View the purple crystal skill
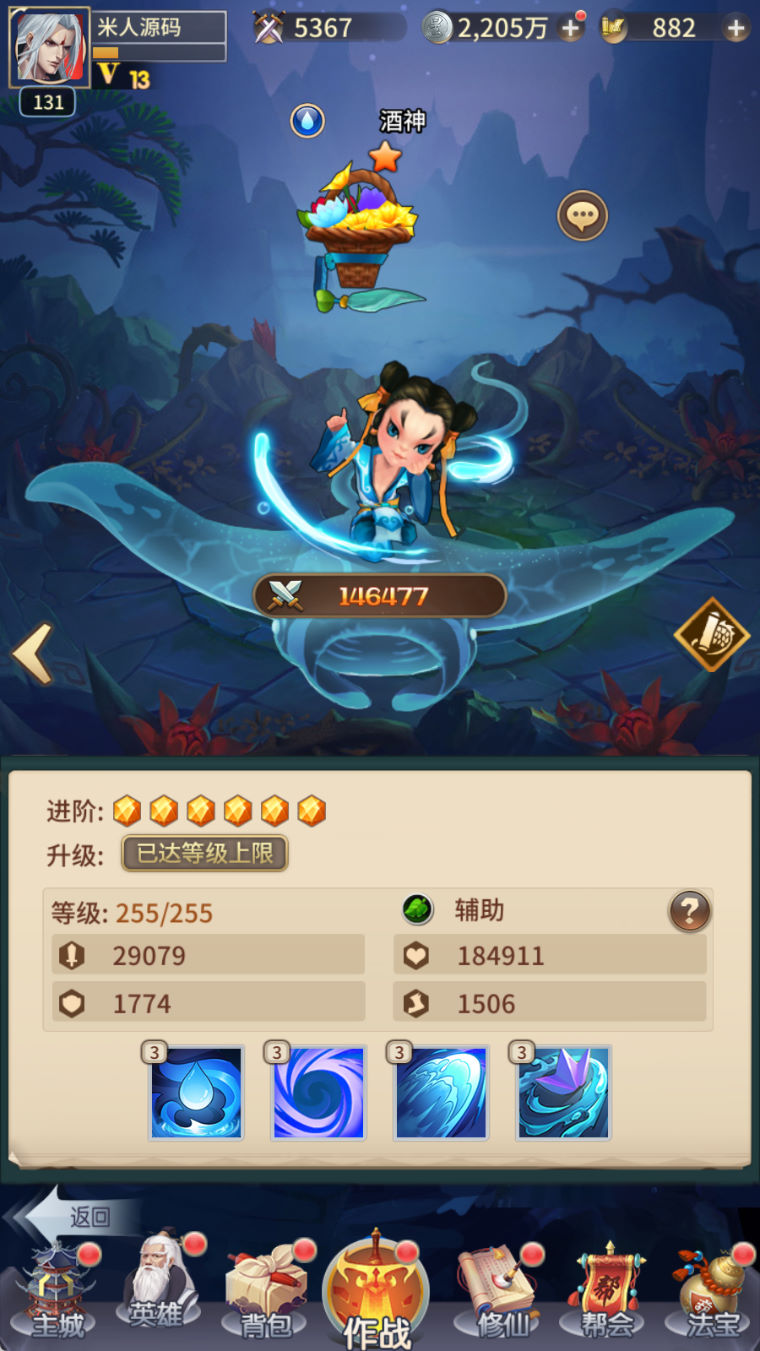Image resolution: width=760 pixels, height=1351 pixels. [563, 1093]
